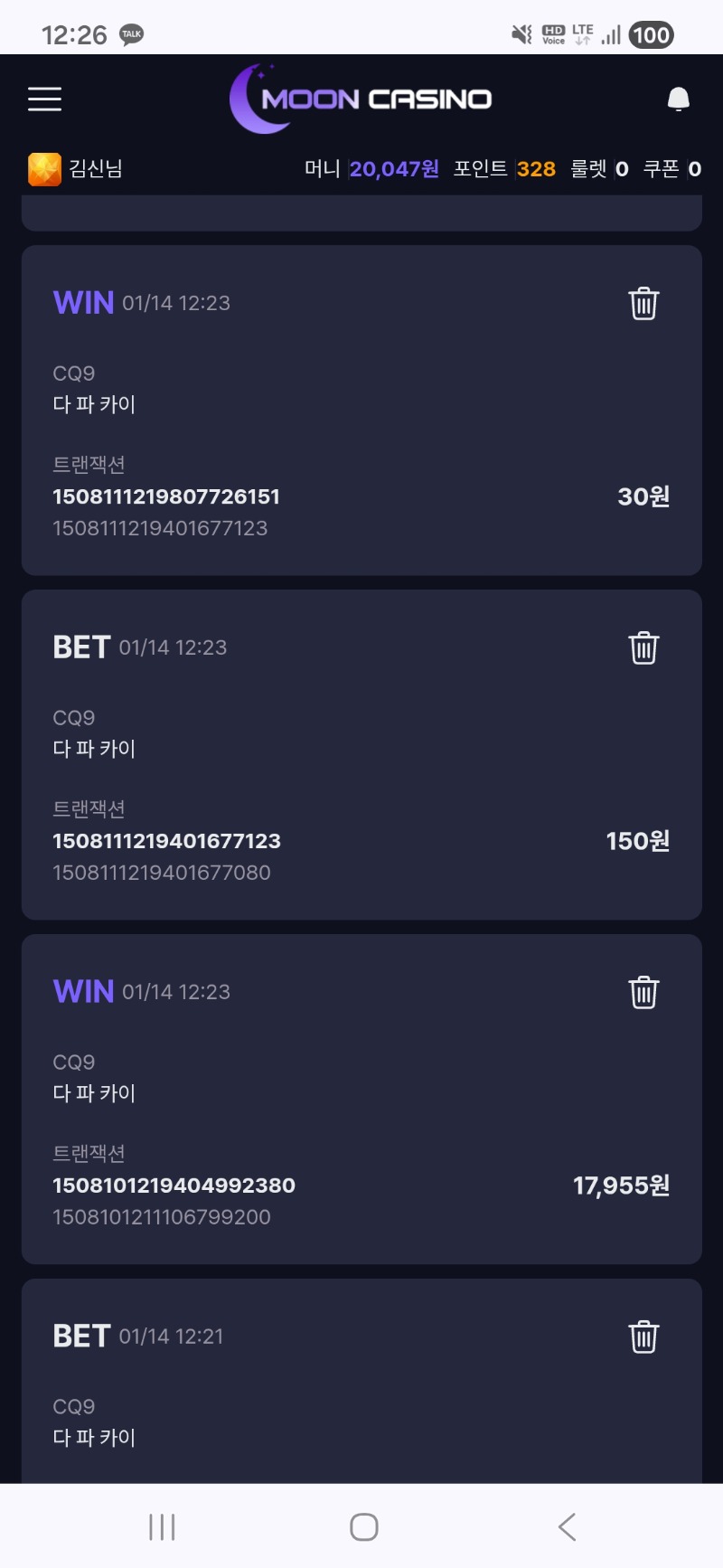Open the recent apps button
Image resolution: width=723 pixels, height=1568 pixels.
click(160, 1525)
